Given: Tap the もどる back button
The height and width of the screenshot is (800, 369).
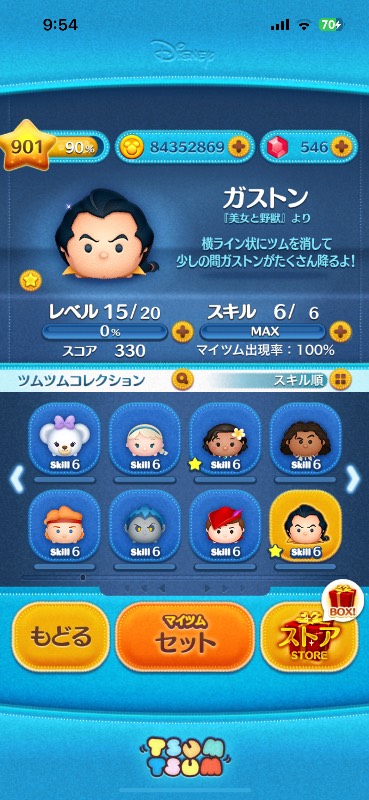Looking at the screenshot, I should 61,637.
